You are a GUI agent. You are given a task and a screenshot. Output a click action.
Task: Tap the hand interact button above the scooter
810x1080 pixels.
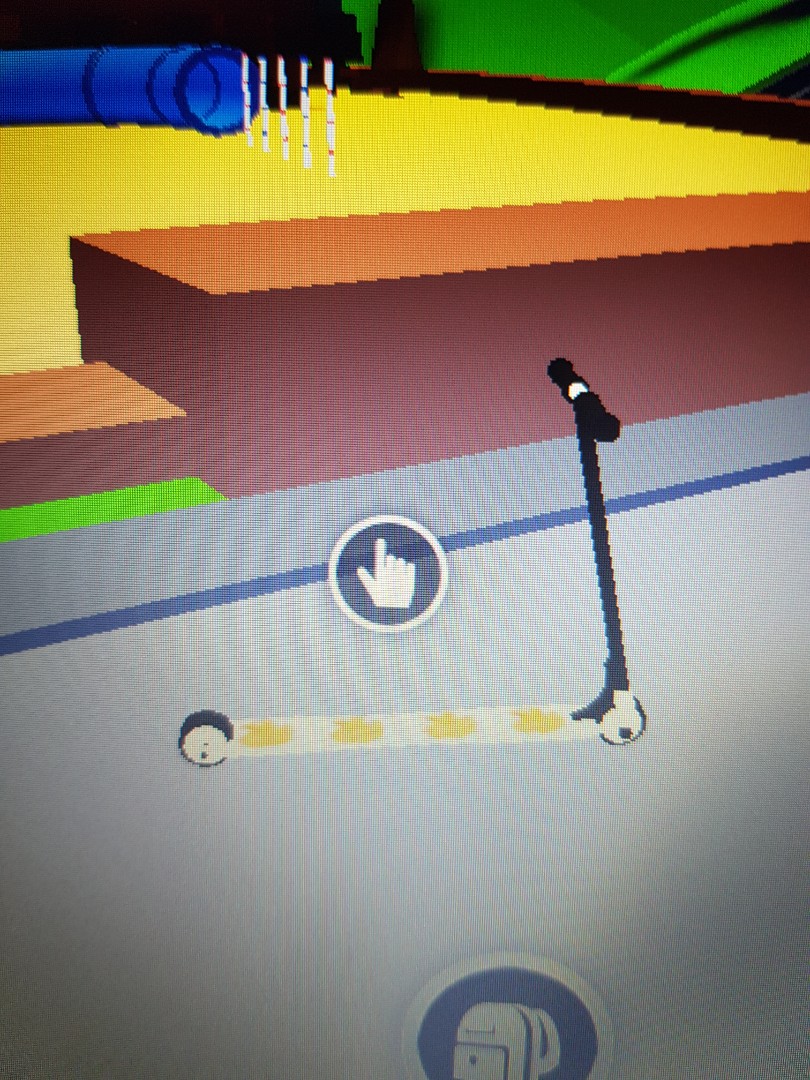click(388, 574)
